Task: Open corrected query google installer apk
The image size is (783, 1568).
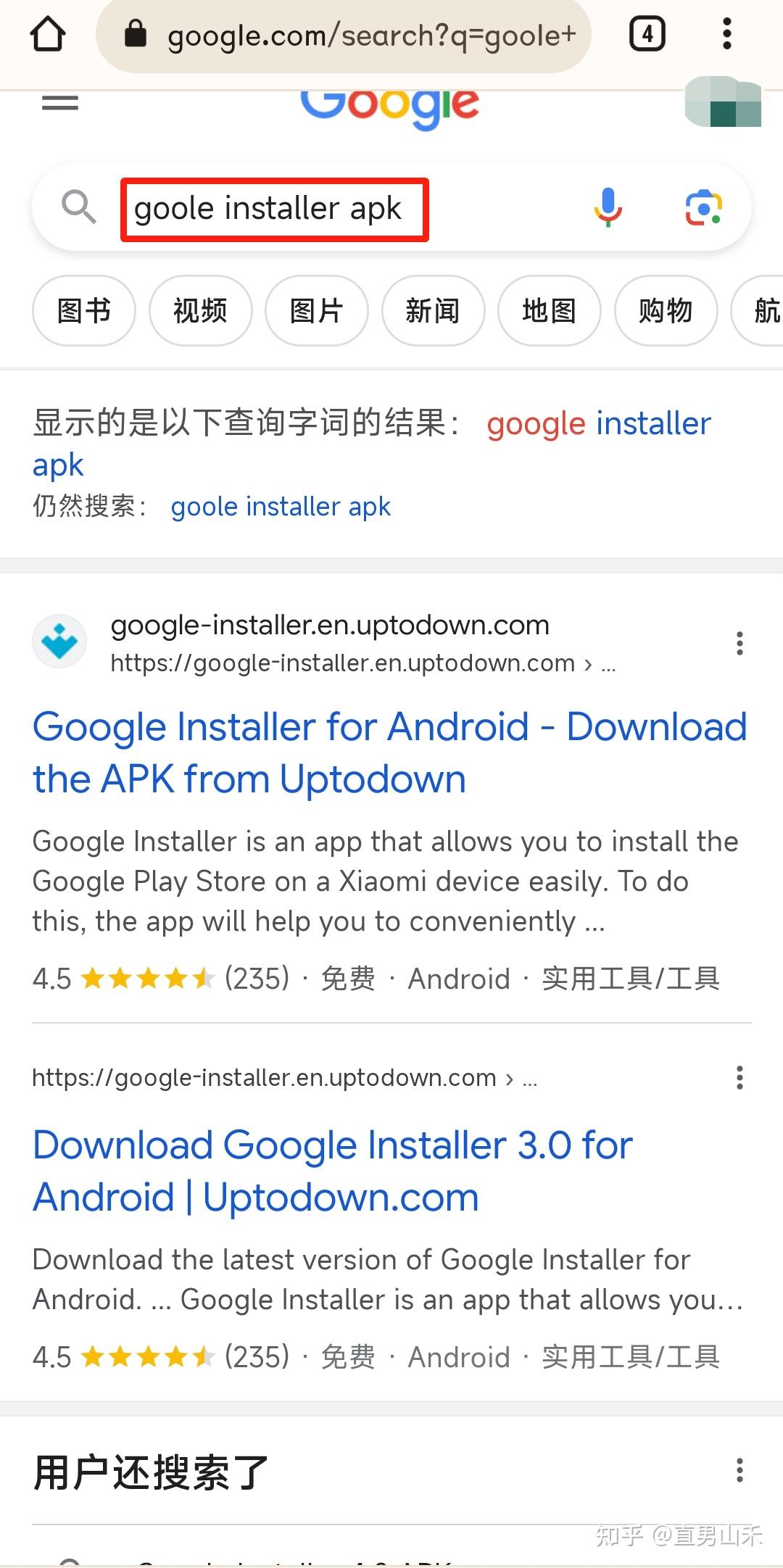Action: click(x=372, y=443)
